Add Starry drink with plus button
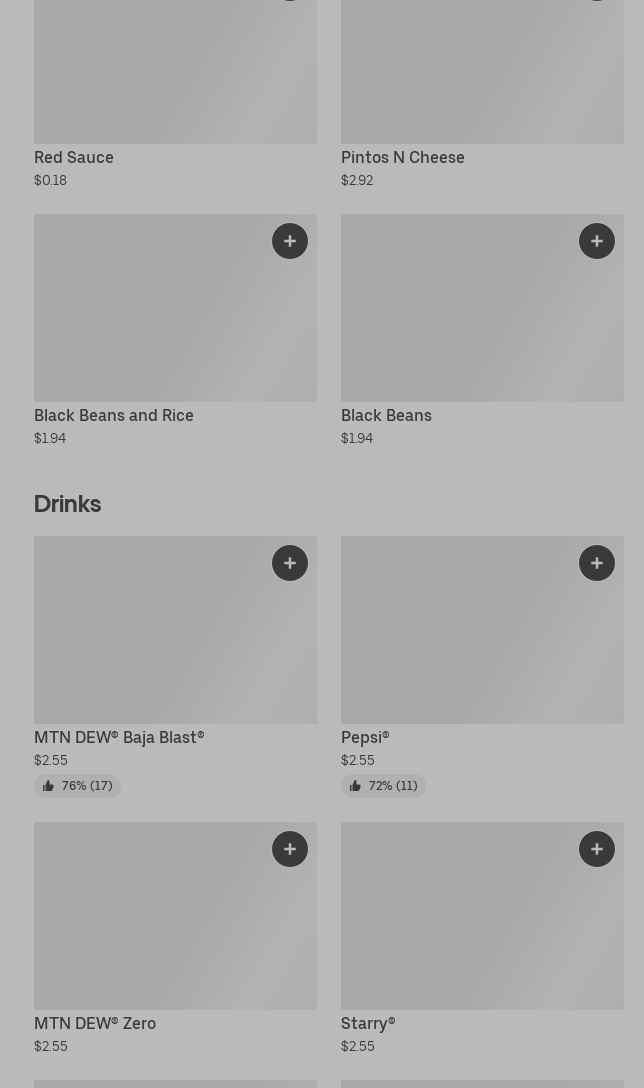The image size is (644, 1088). pyautogui.click(x=597, y=849)
